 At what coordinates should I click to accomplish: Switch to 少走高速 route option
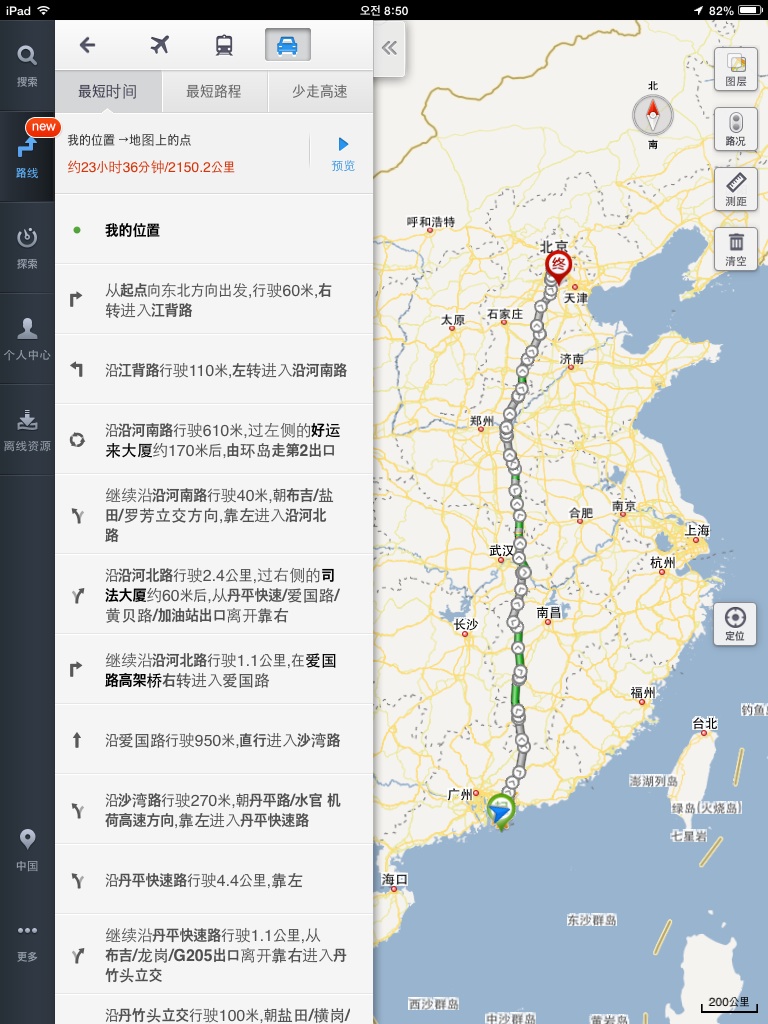[x=320, y=91]
